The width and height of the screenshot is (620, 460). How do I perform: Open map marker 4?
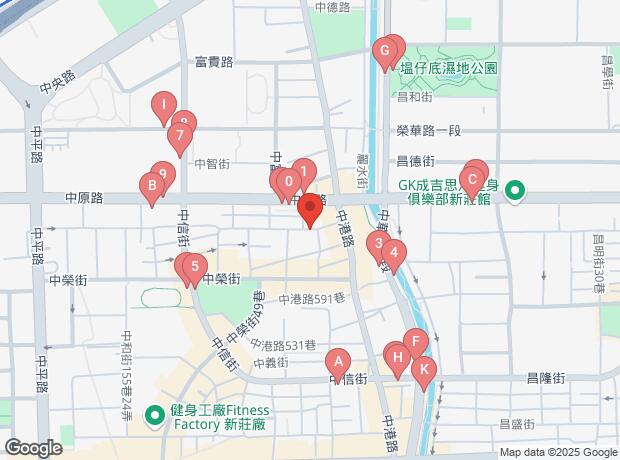coord(395,254)
